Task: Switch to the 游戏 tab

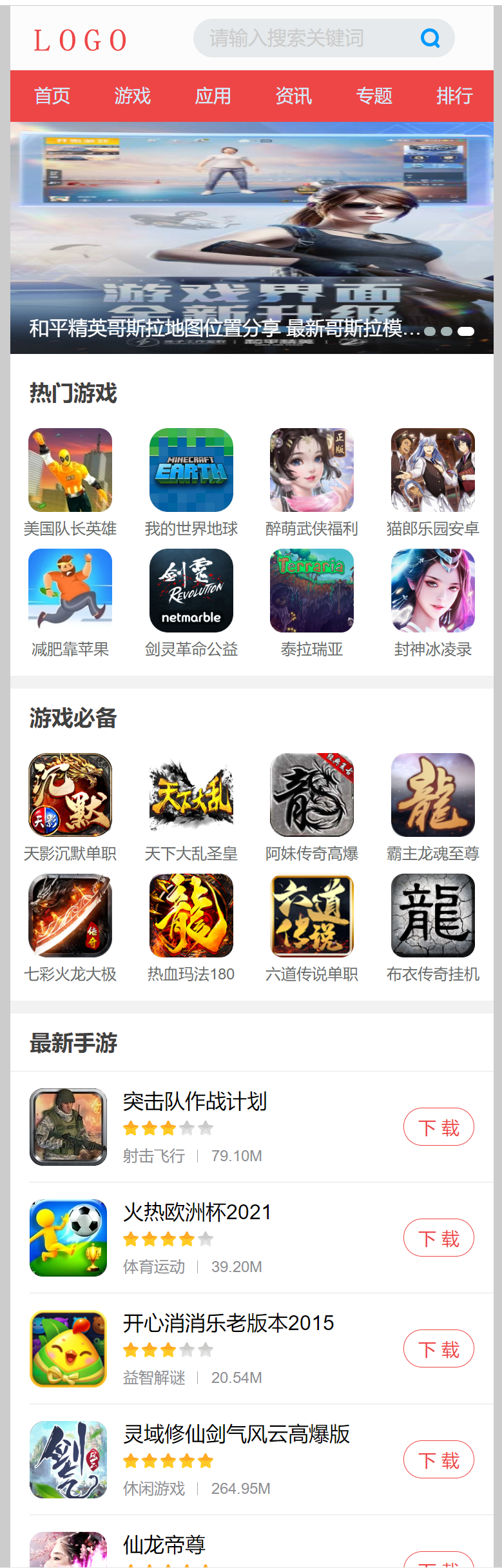Action: click(132, 96)
